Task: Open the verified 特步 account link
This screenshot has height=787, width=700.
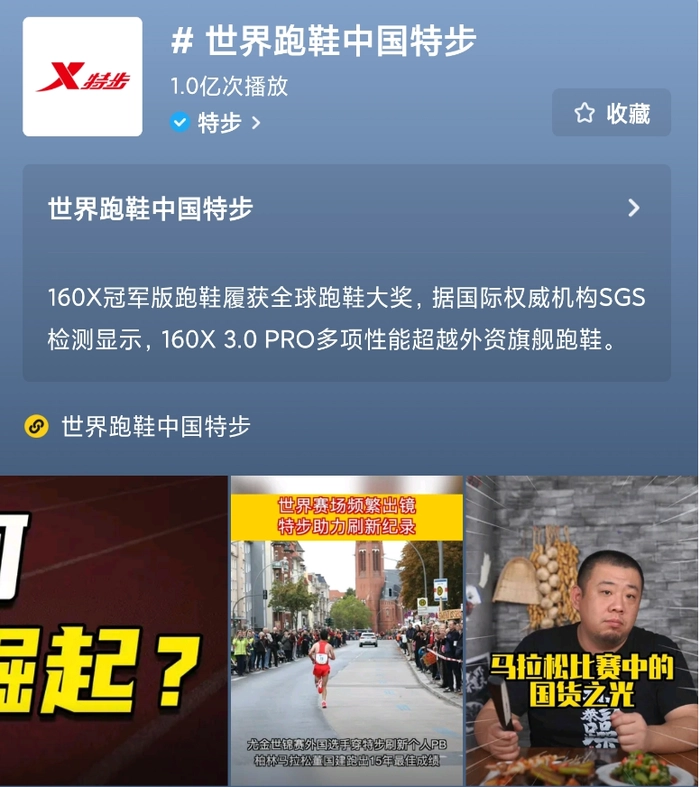Action: click(217, 123)
